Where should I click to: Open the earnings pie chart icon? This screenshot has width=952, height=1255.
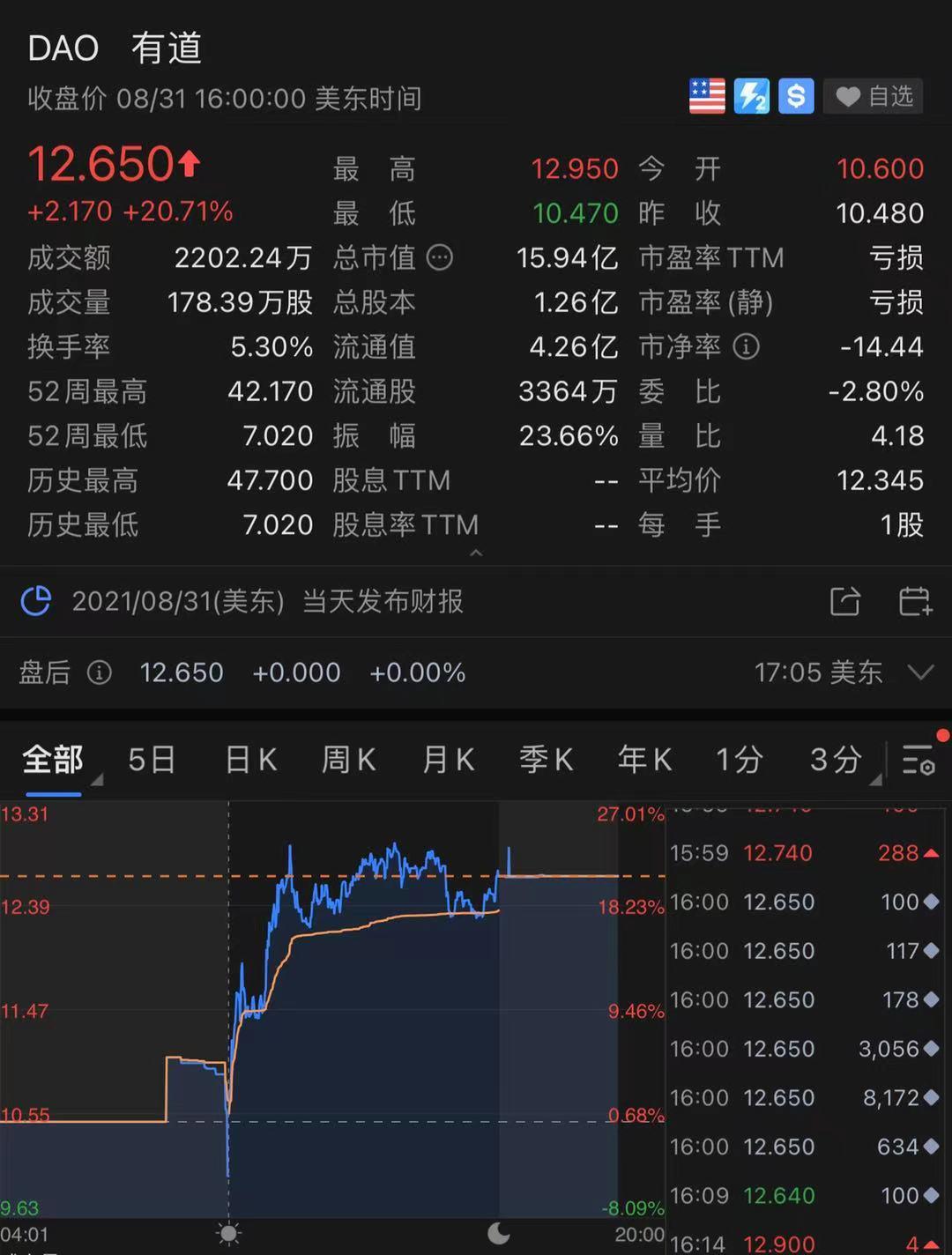pos(35,602)
